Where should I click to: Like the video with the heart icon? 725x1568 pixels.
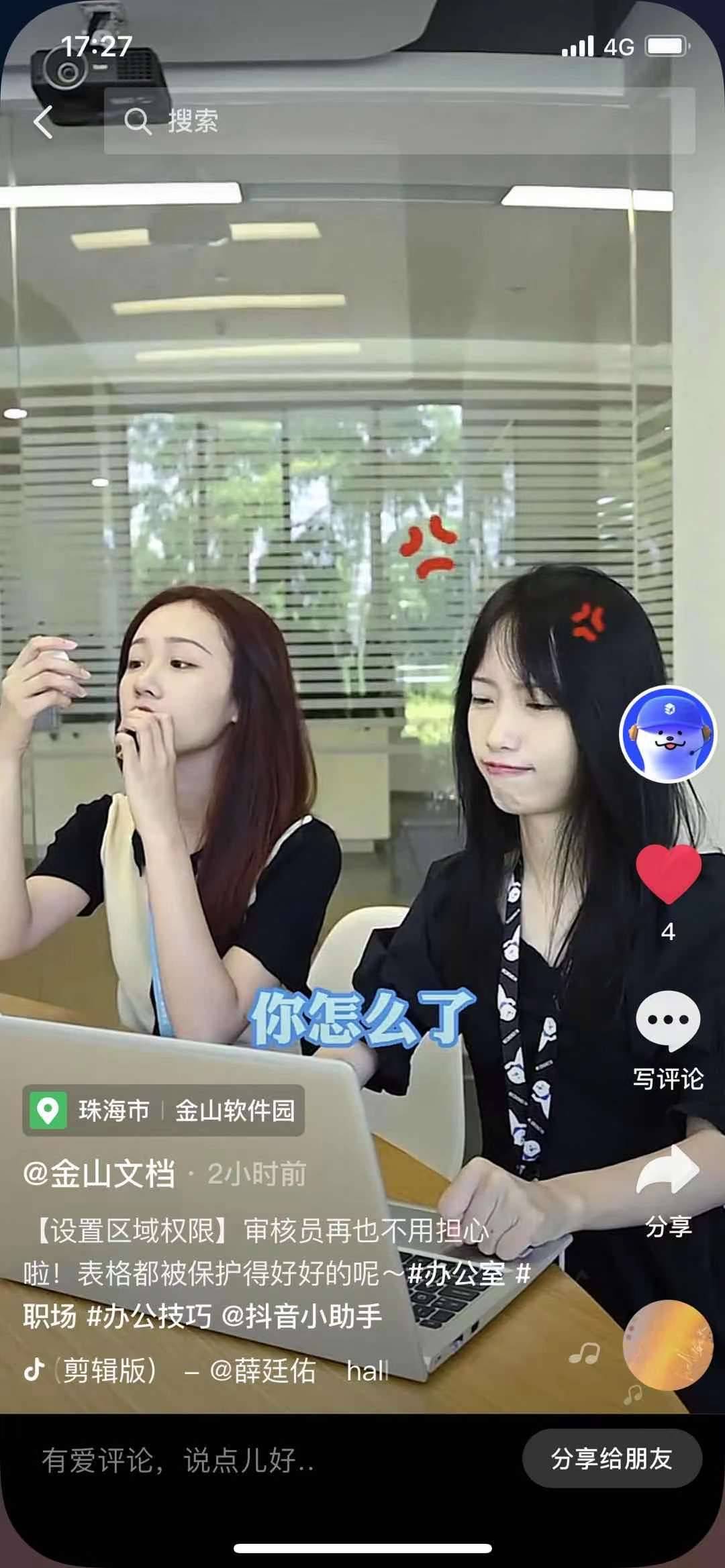668,874
